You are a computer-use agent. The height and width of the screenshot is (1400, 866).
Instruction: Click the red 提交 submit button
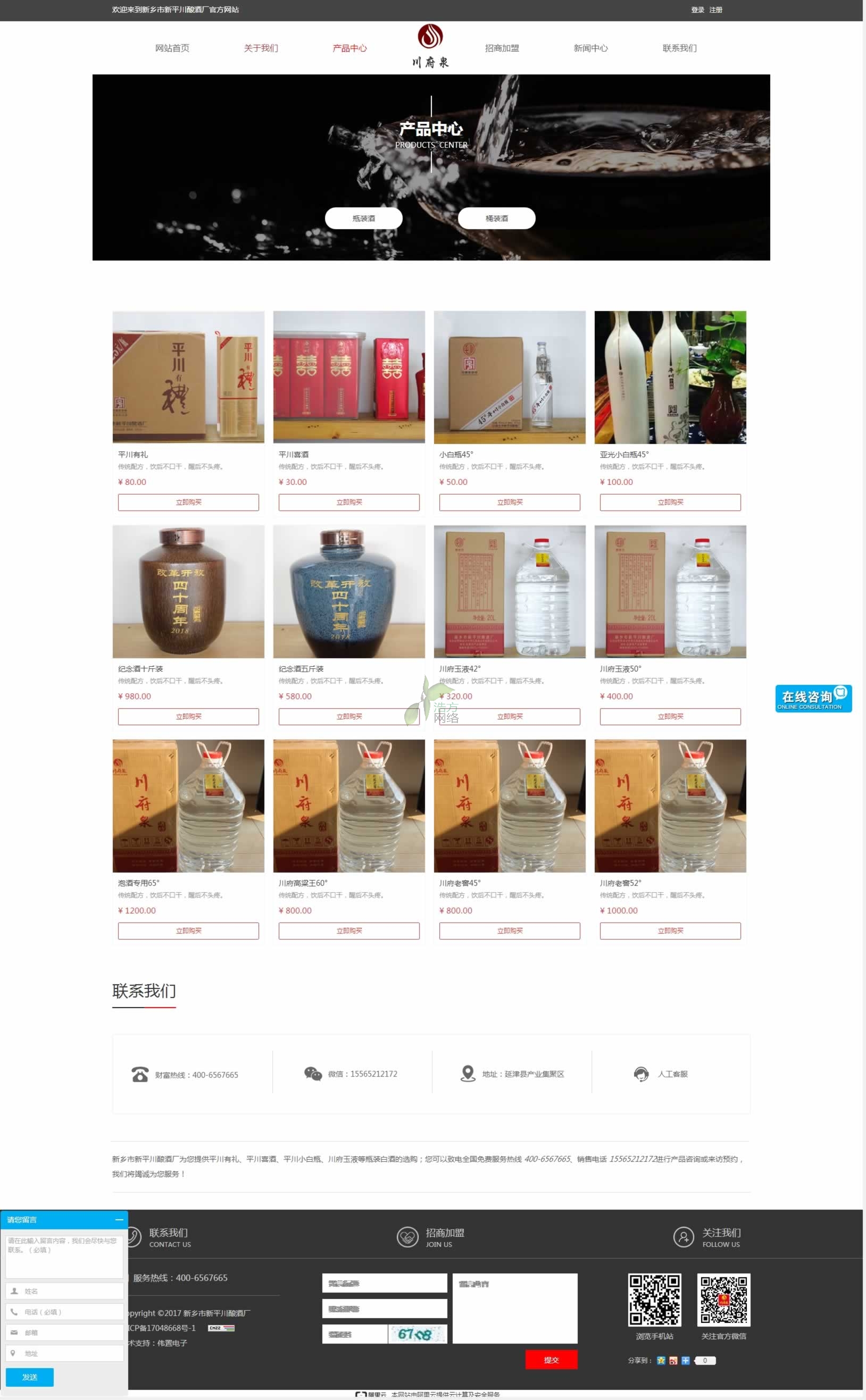click(552, 1360)
